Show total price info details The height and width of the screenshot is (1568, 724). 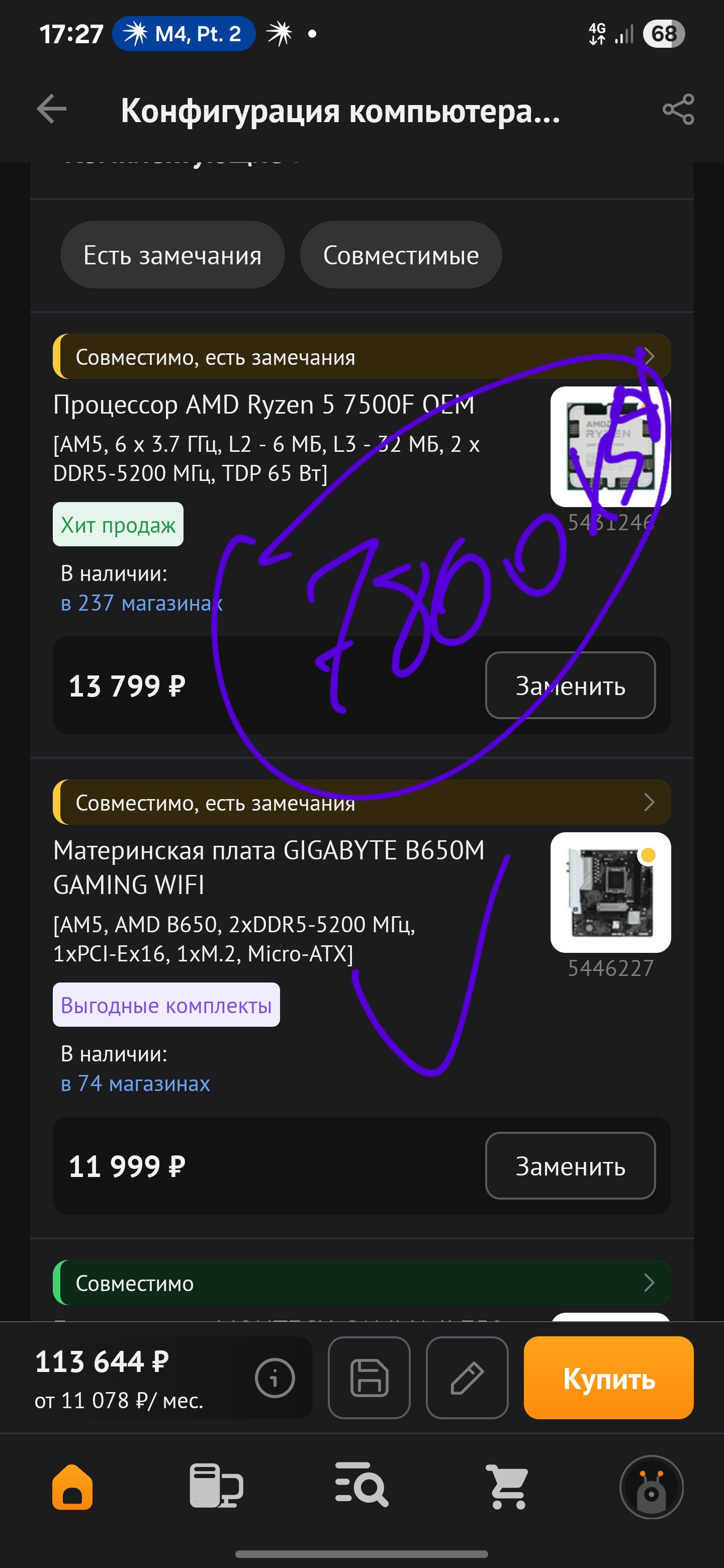coord(275,1378)
